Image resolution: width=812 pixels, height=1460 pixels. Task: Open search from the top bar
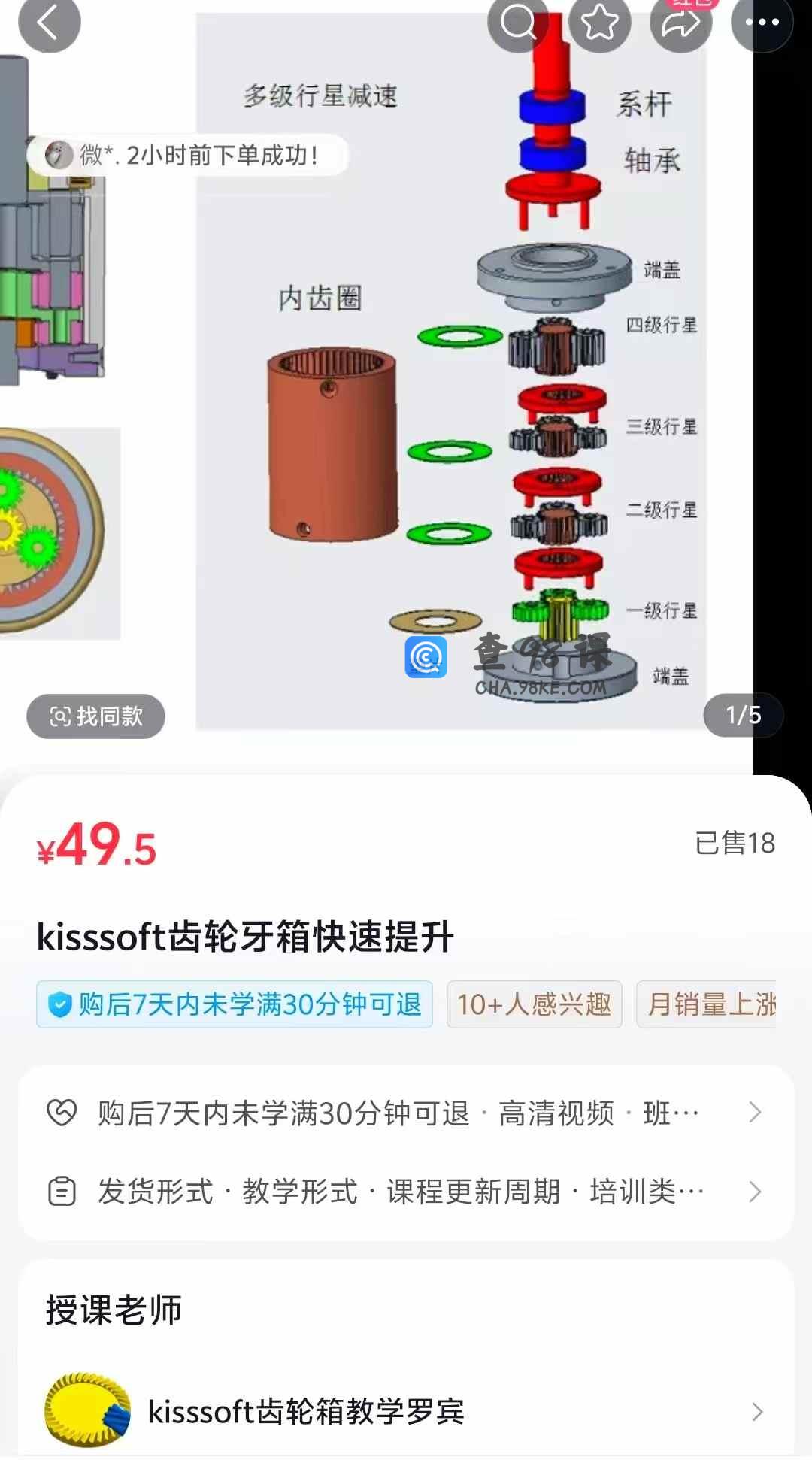click(518, 23)
